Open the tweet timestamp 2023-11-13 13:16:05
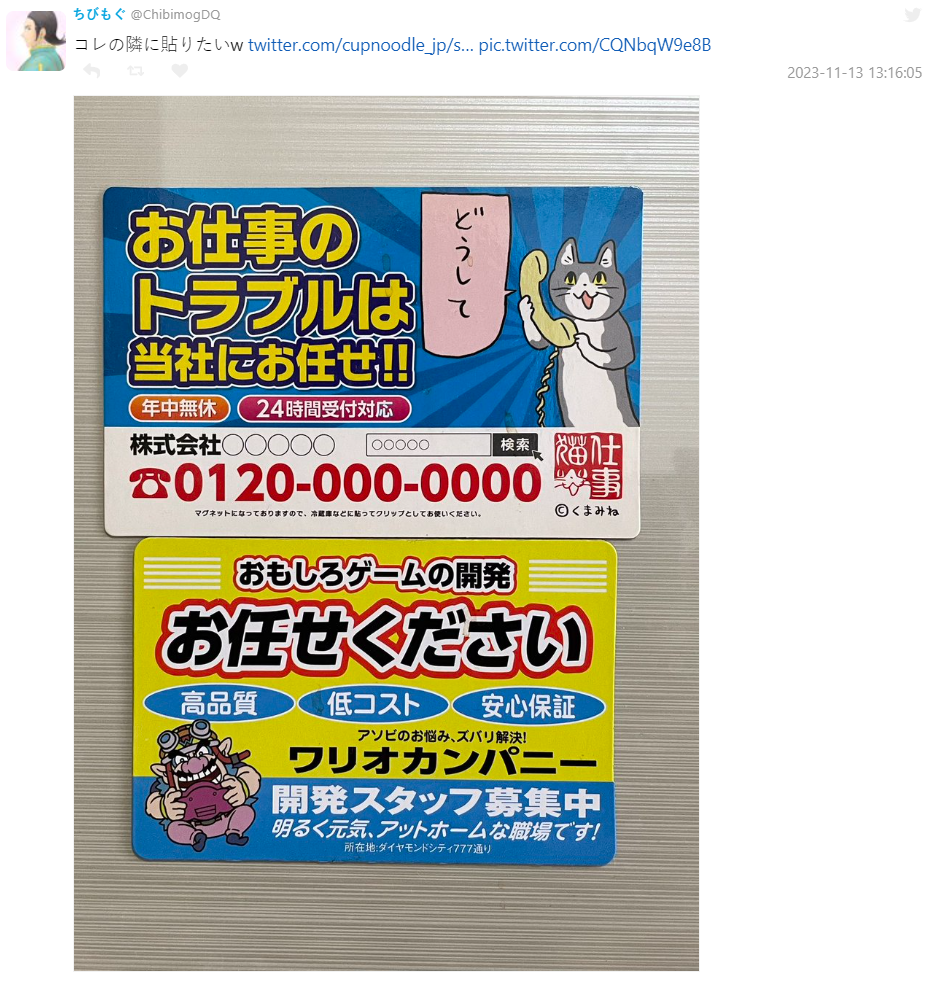 point(853,73)
